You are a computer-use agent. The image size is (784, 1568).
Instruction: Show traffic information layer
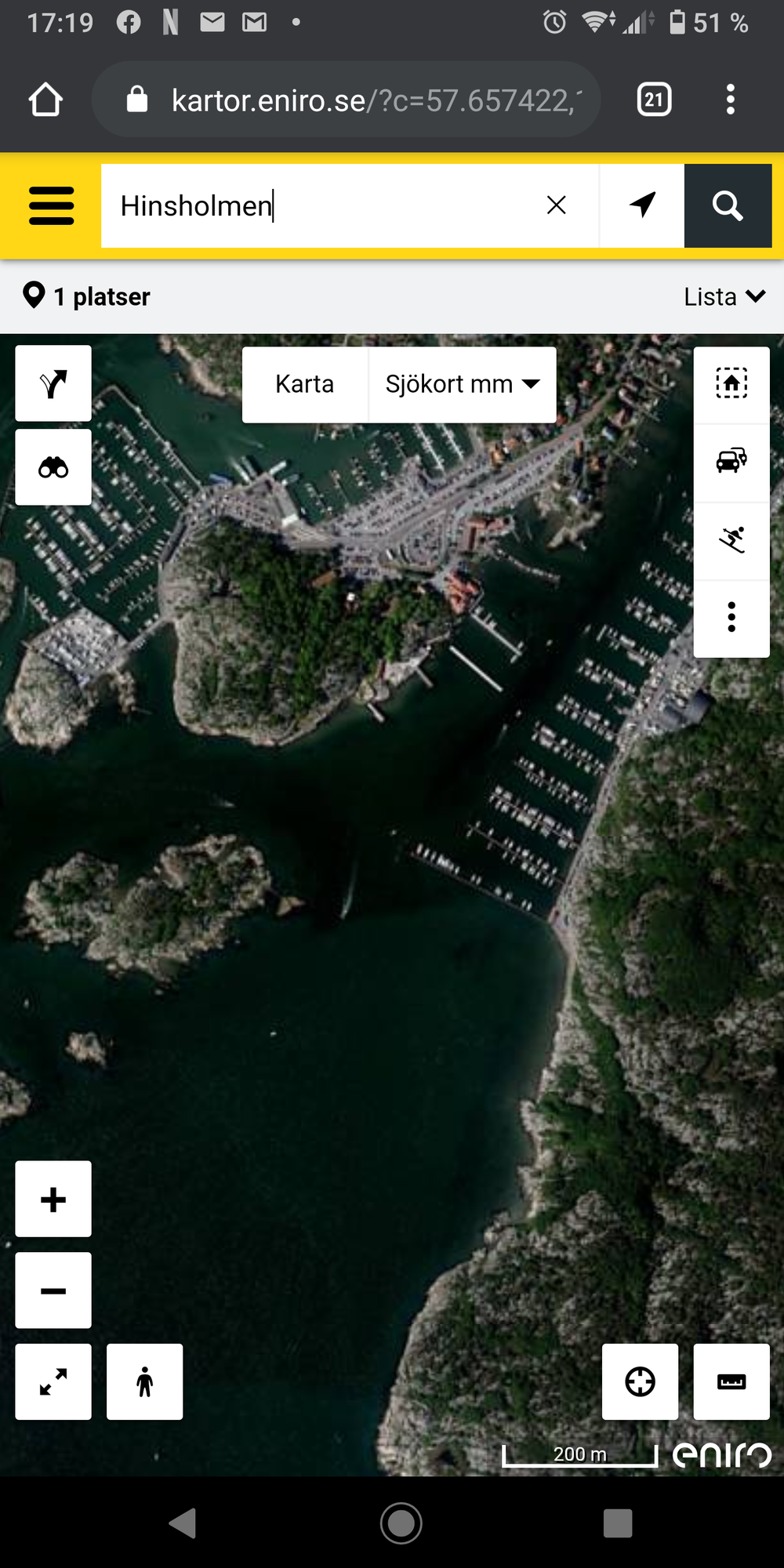[731, 461]
